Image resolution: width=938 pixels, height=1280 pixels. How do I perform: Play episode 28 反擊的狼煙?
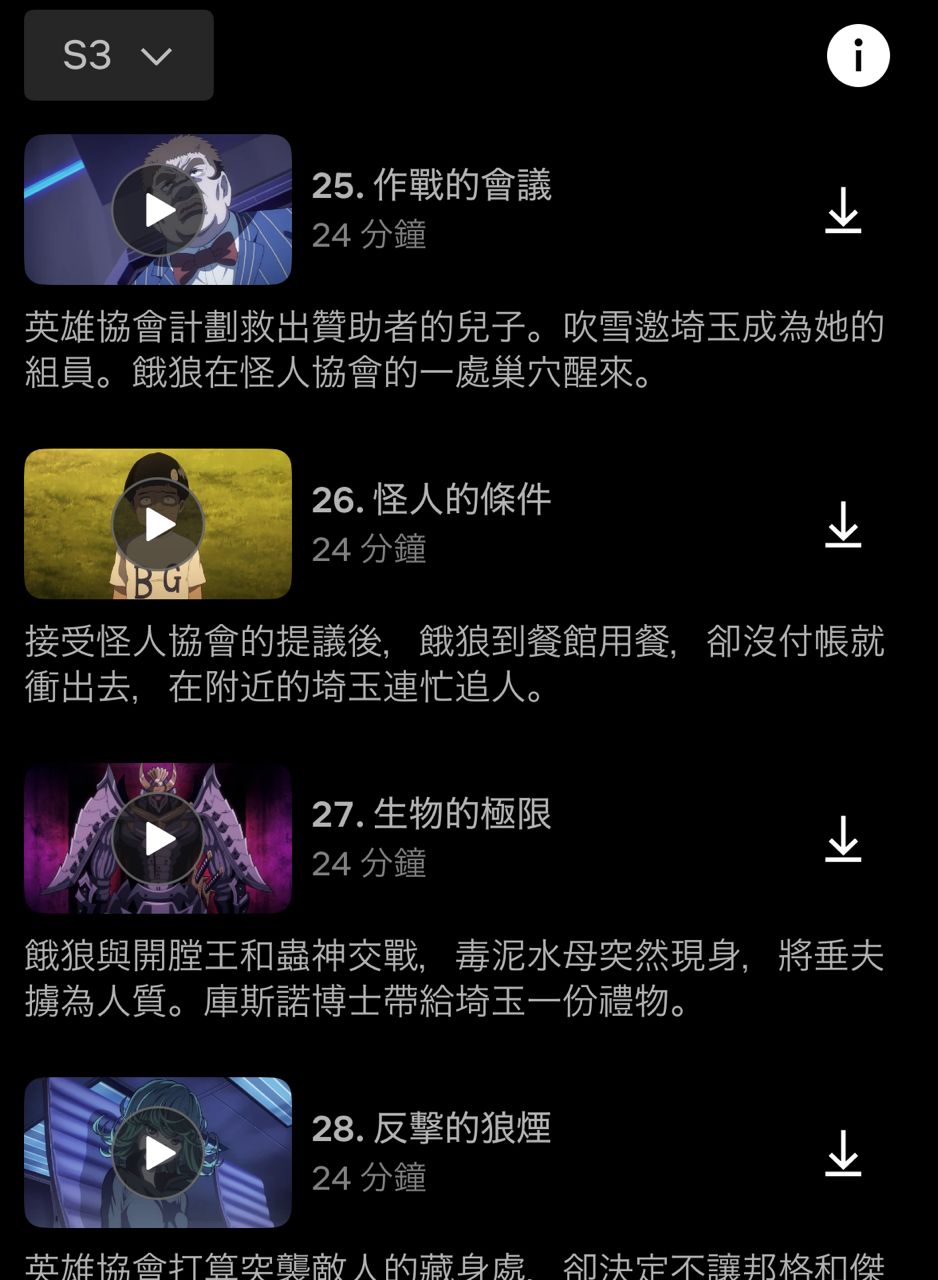158,1153
